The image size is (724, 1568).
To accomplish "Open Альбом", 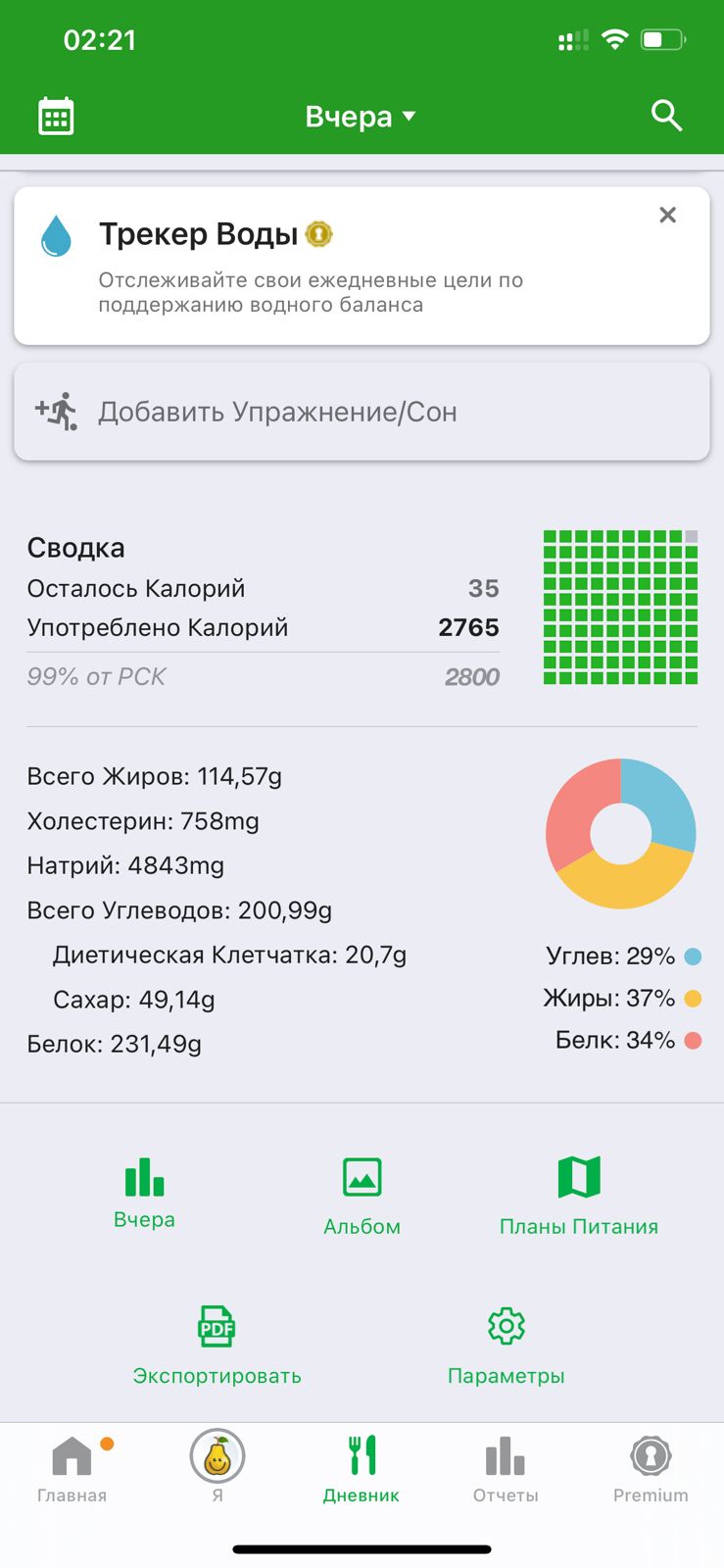I will [x=362, y=1196].
